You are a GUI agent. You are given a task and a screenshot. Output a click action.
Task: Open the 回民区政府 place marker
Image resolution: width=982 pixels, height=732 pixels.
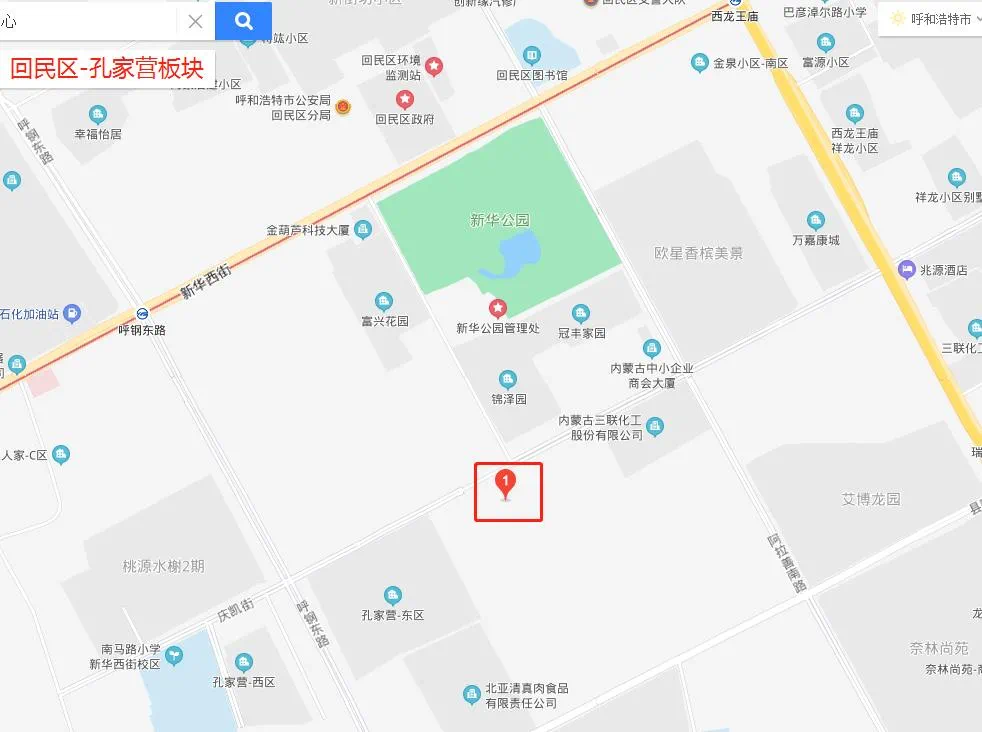click(x=405, y=100)
